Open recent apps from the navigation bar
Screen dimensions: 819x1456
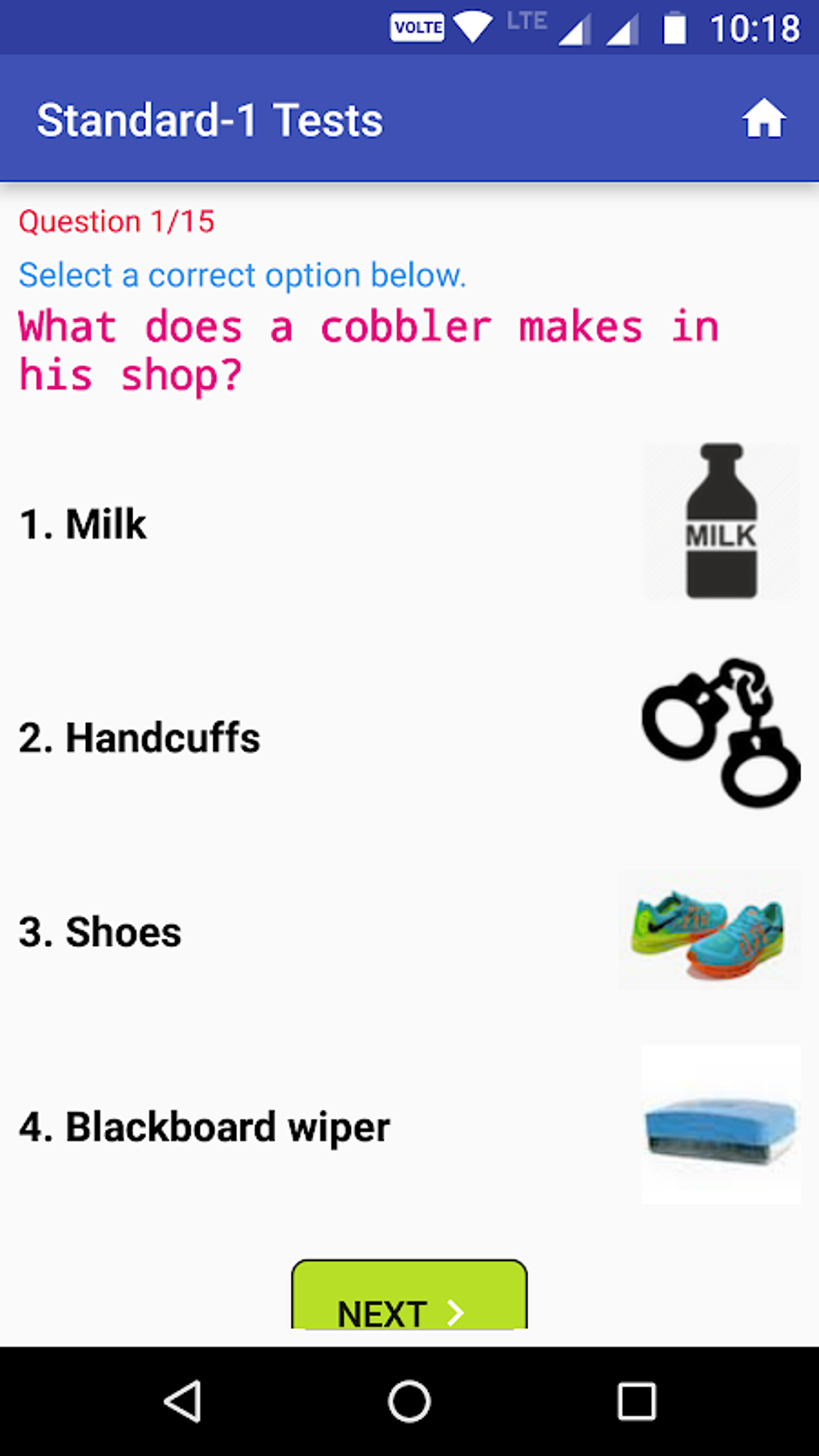(x=636, y=1401)
